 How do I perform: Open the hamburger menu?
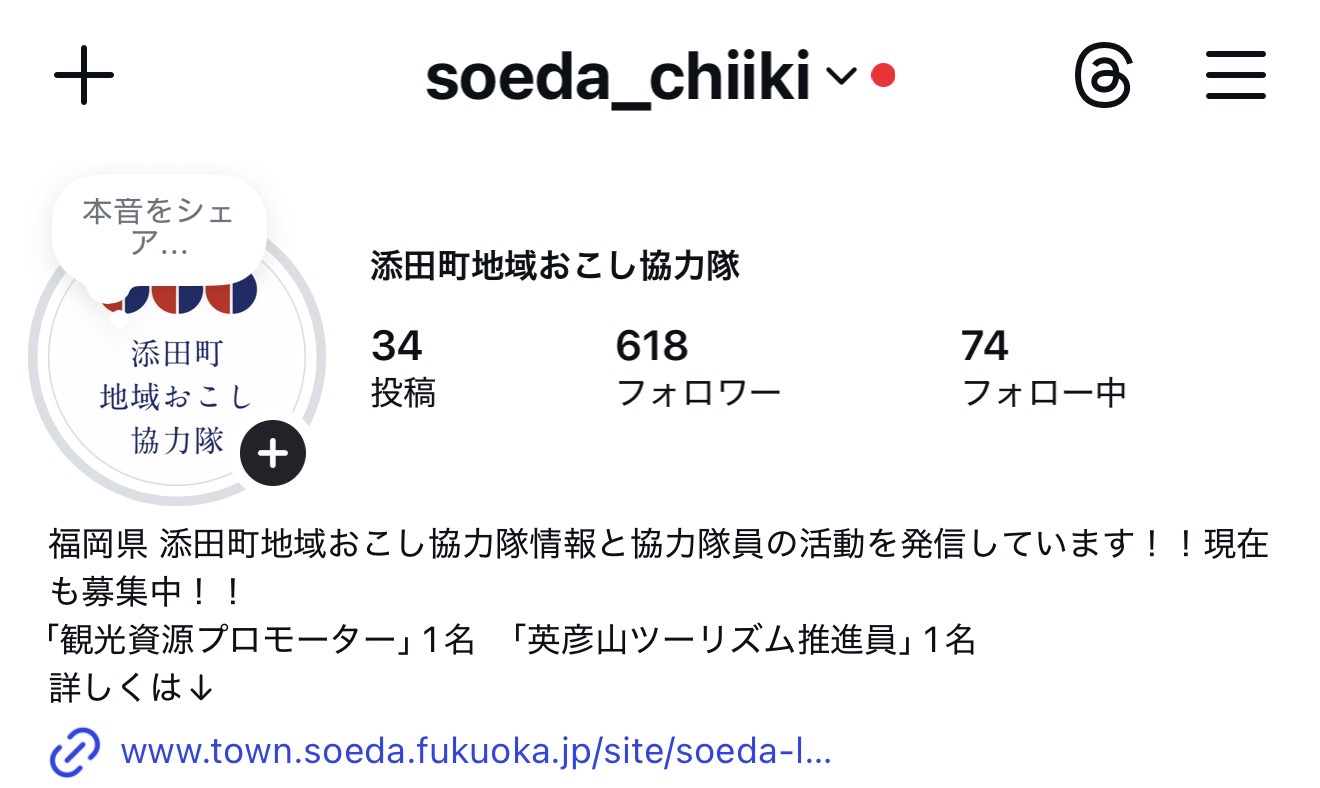click(1235, 76)
